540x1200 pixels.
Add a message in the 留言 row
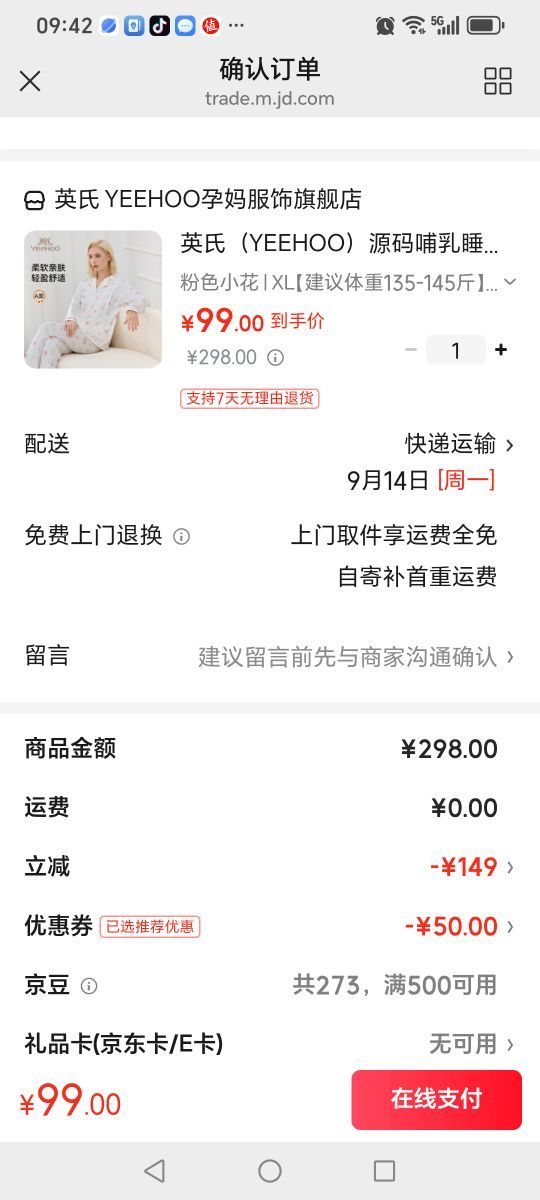pyautogui.click(x=270, y=656)
